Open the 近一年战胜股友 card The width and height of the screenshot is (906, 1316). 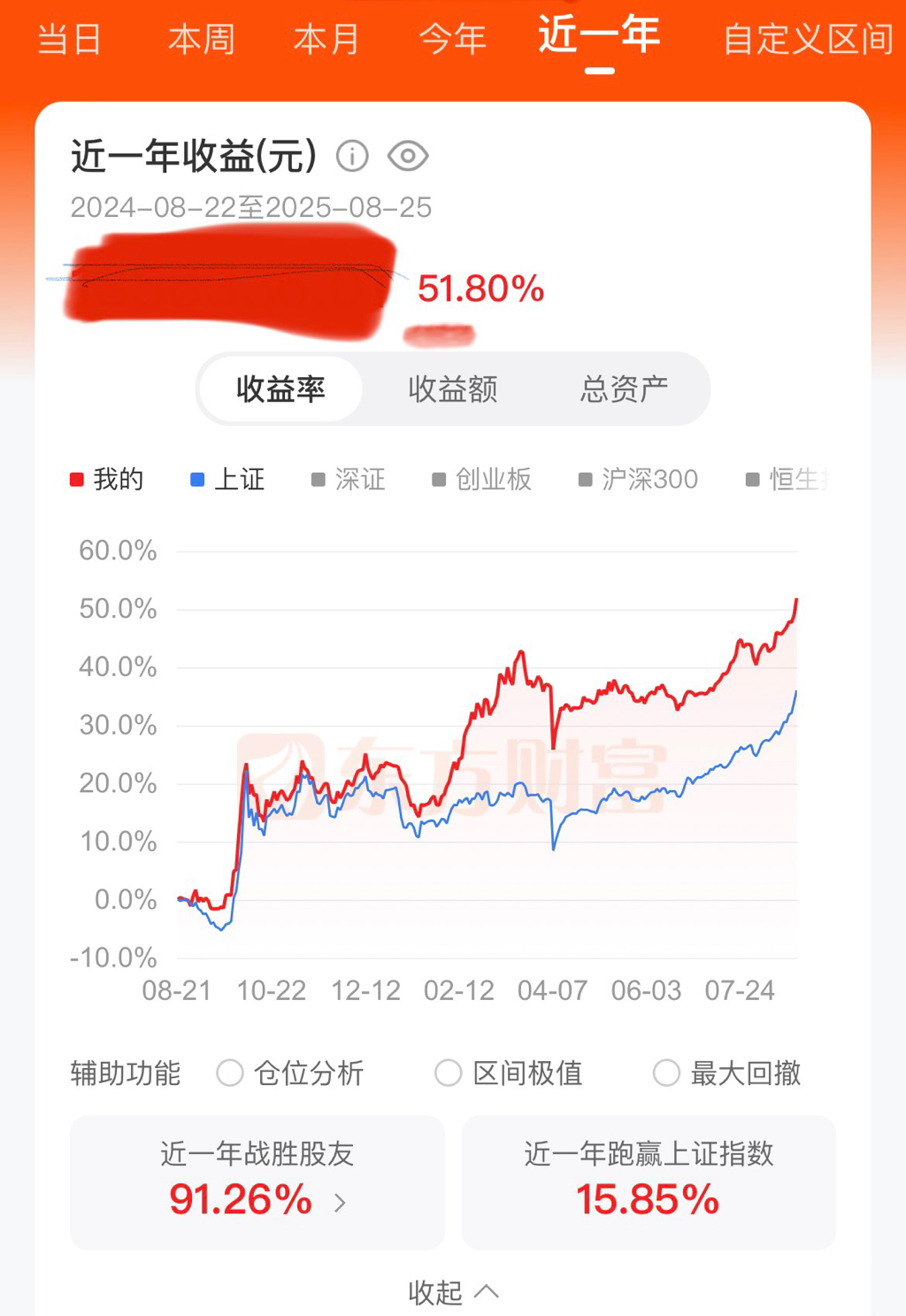tap(257, 1182)
